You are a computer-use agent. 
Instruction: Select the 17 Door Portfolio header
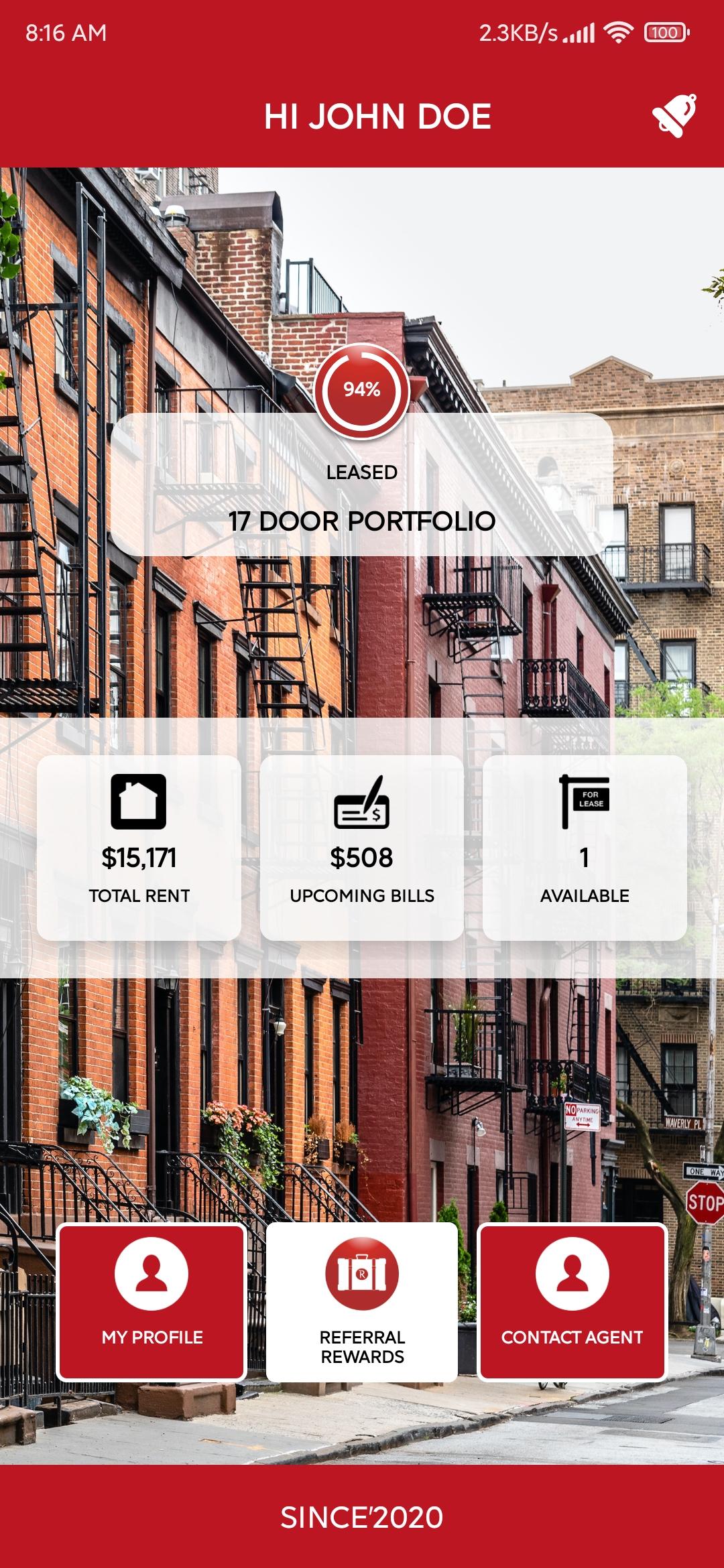point(361,521)
